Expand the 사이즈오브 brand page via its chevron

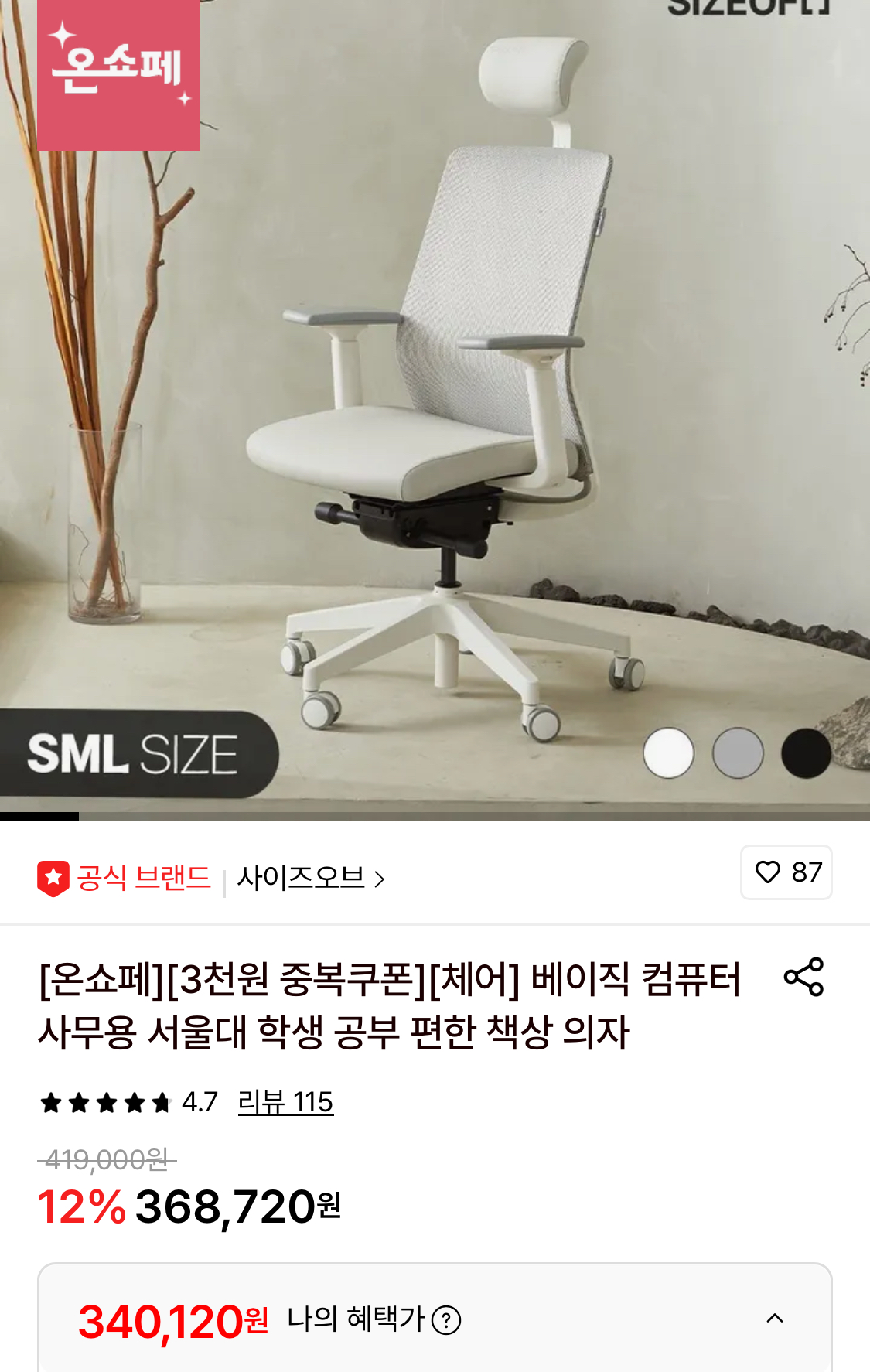tap(381, 876)
